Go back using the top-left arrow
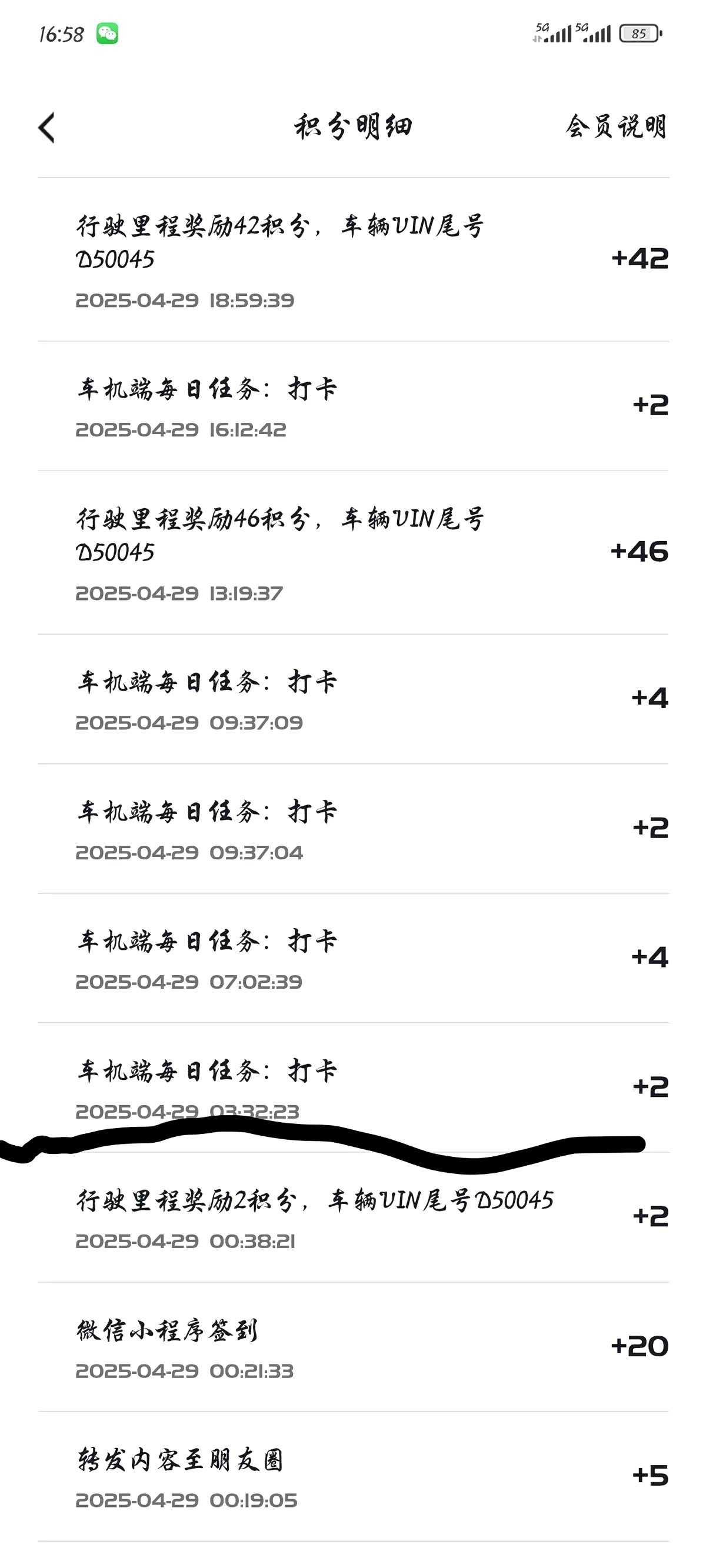Screen dimensions: 706x1568 pyautogui.click(x=46, y=127)
